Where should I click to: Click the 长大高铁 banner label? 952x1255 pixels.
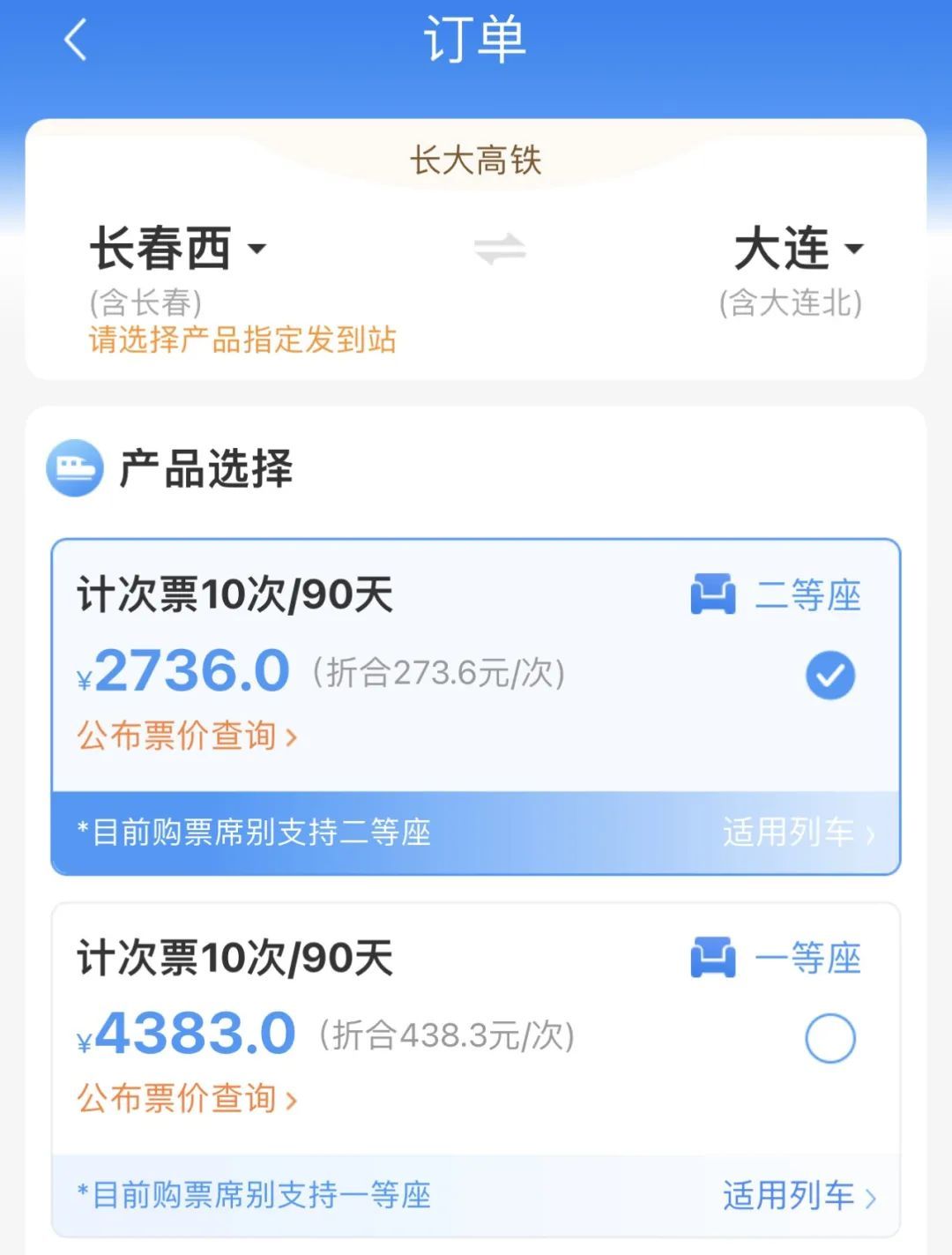coord(476,159)
